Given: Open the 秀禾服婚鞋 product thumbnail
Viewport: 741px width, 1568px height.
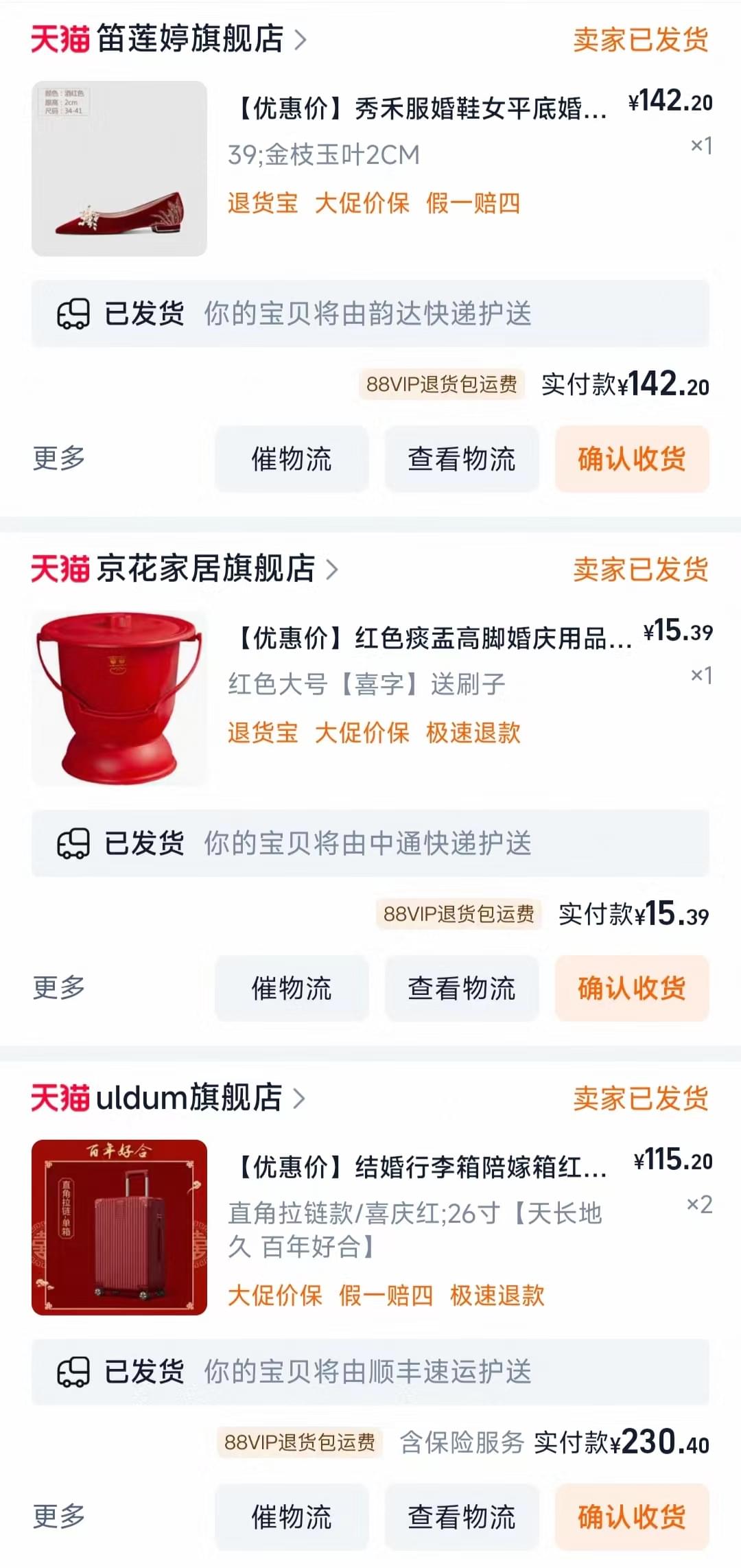Looking at the screenshot, I should coord(119,169).
